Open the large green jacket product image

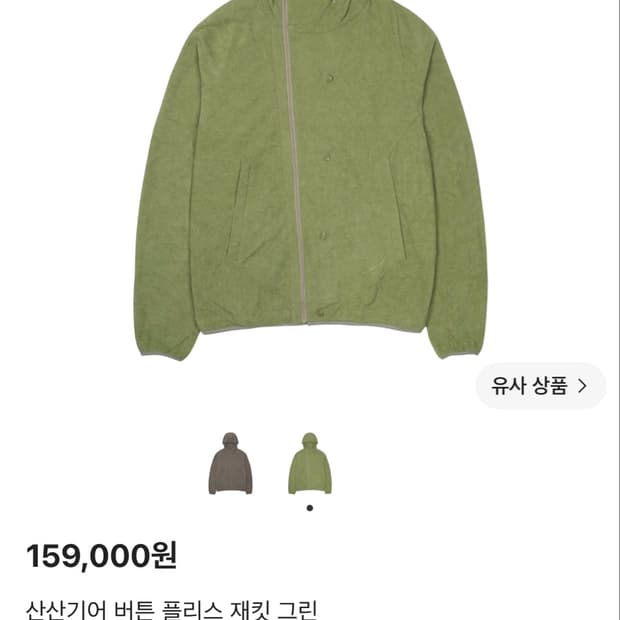pos(310,180)
